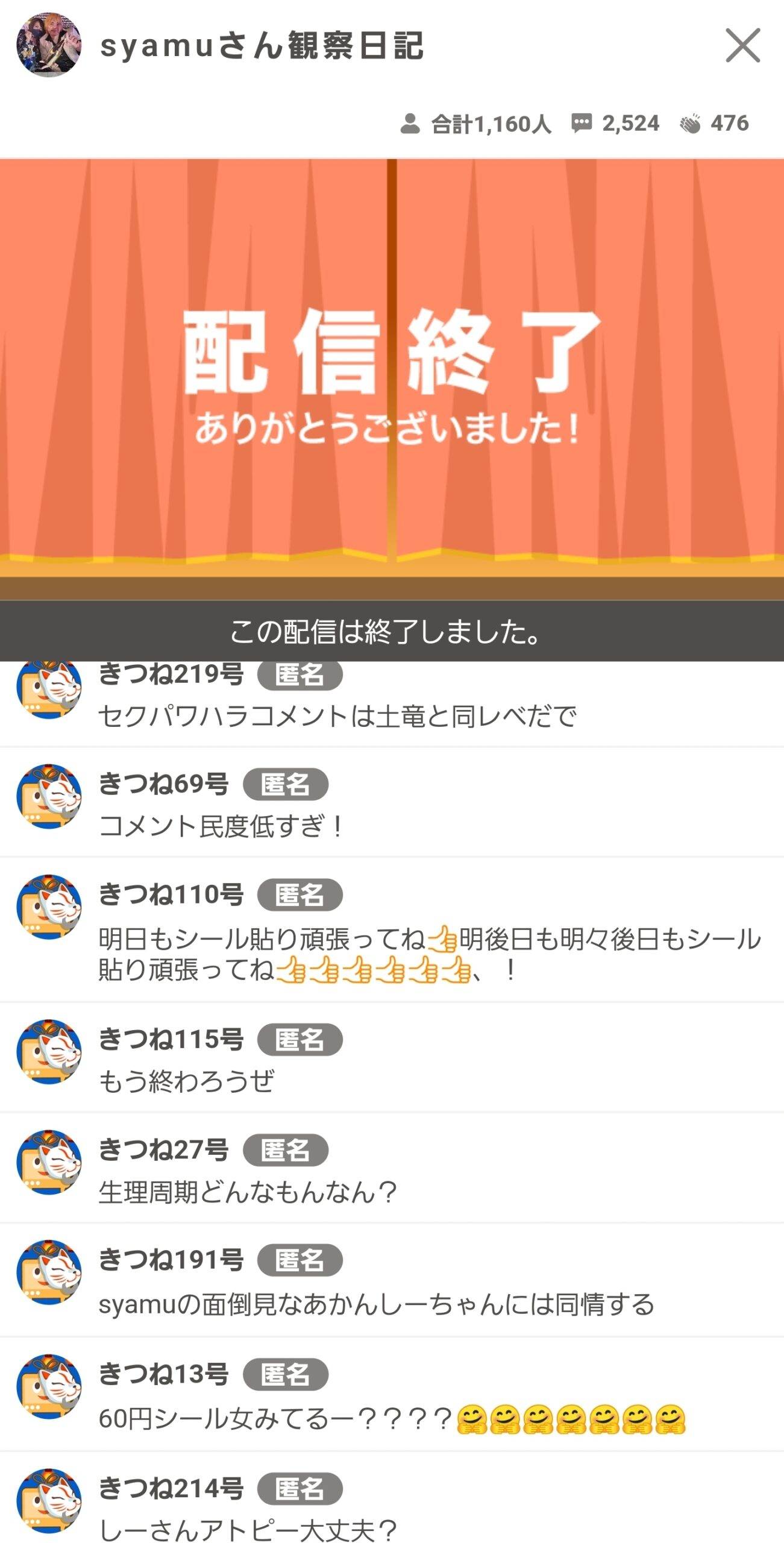784x1543 pixels.
Task: Open きつね191号's comment about syamu
Action: 376,1304
